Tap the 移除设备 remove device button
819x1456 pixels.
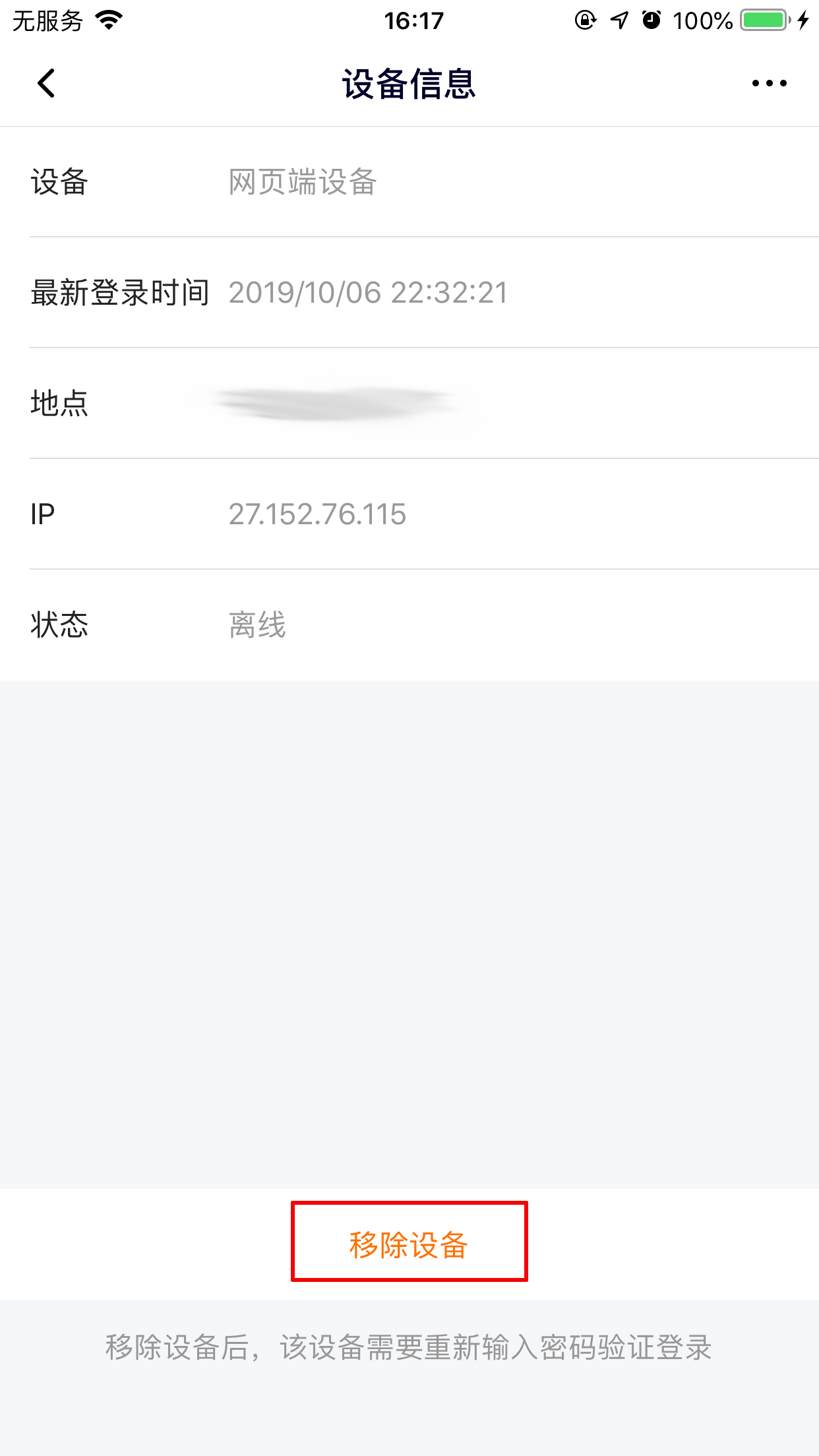409,1244
